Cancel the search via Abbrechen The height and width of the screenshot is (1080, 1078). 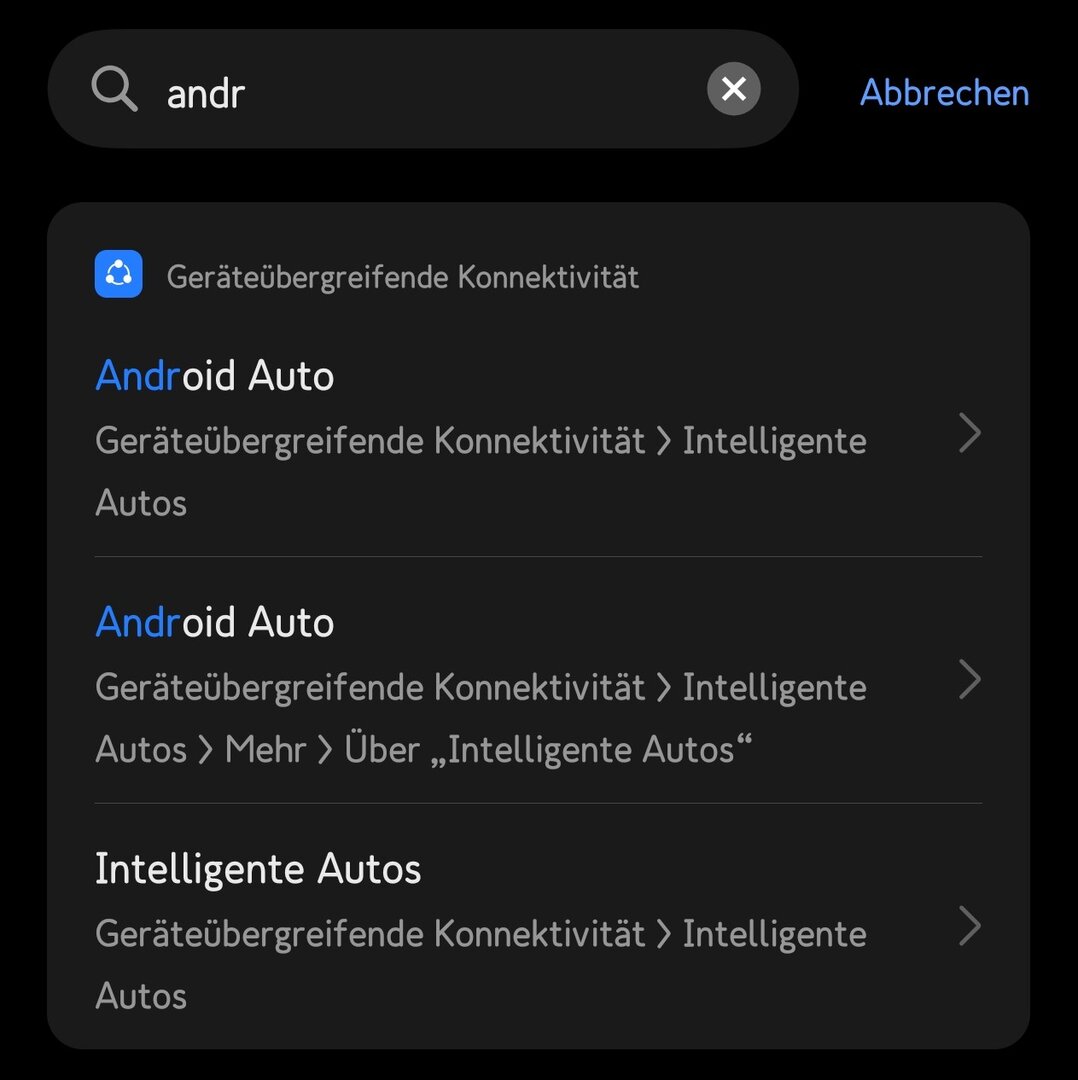coord(944,93)
